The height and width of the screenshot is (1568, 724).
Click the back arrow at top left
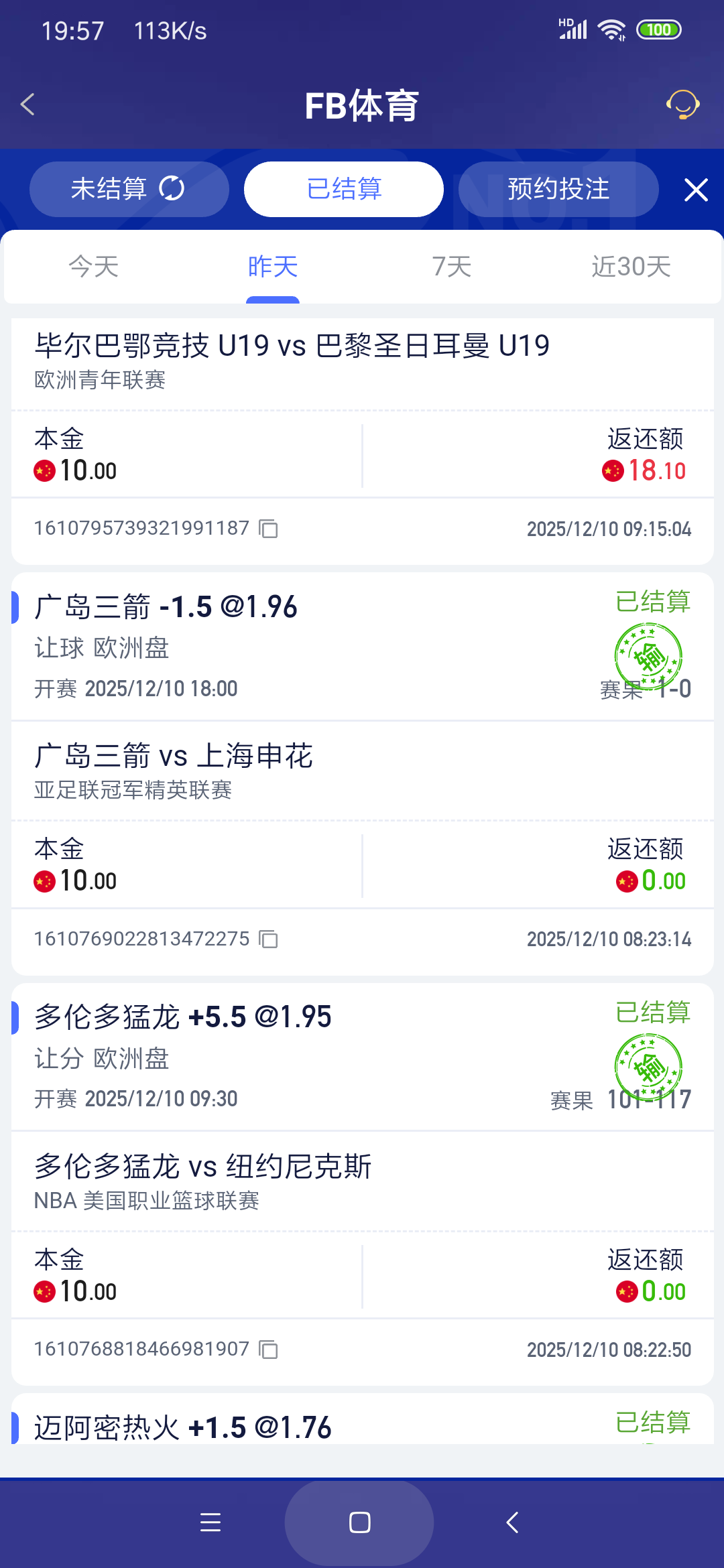(28, 105)
